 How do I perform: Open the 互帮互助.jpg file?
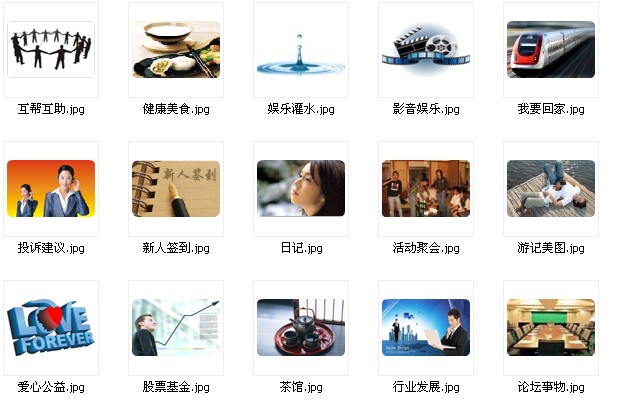[51, 49]
